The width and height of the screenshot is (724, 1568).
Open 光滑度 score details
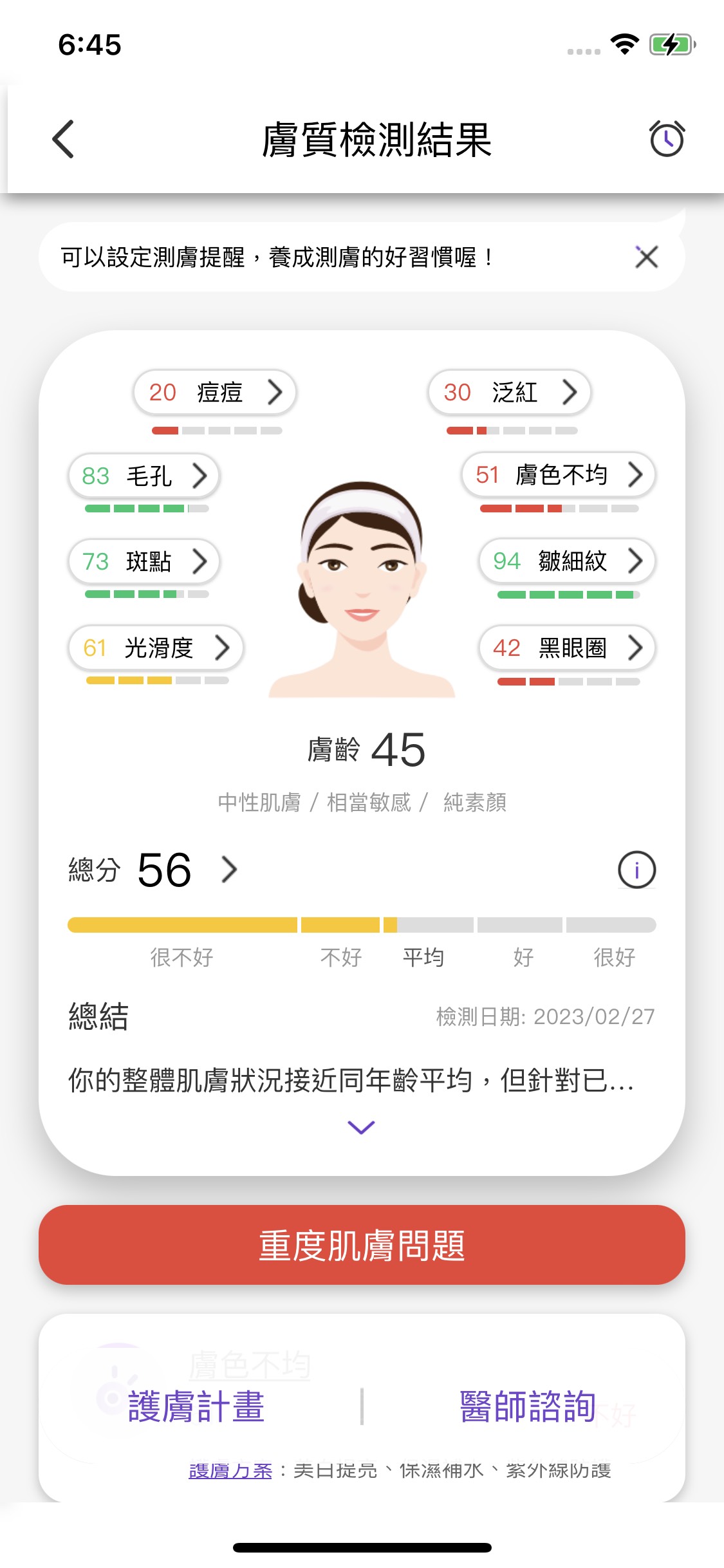(x=156, y=648)
